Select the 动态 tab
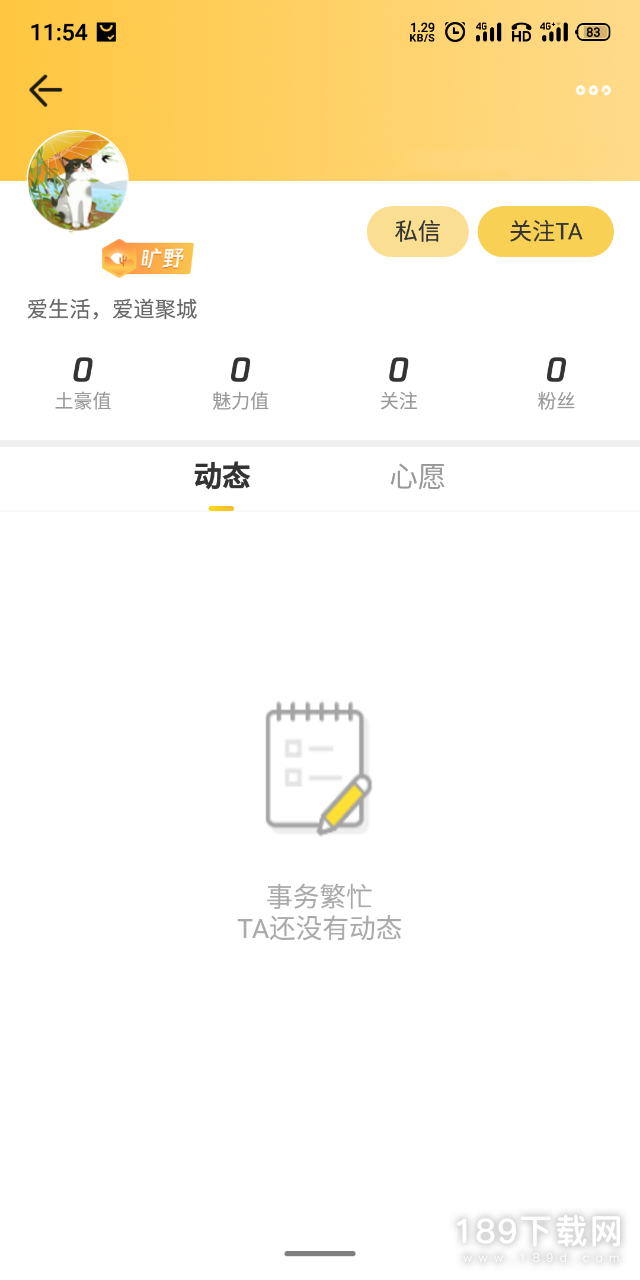Viewport: 640px width, 1280px height. click(x=222, y=477)
